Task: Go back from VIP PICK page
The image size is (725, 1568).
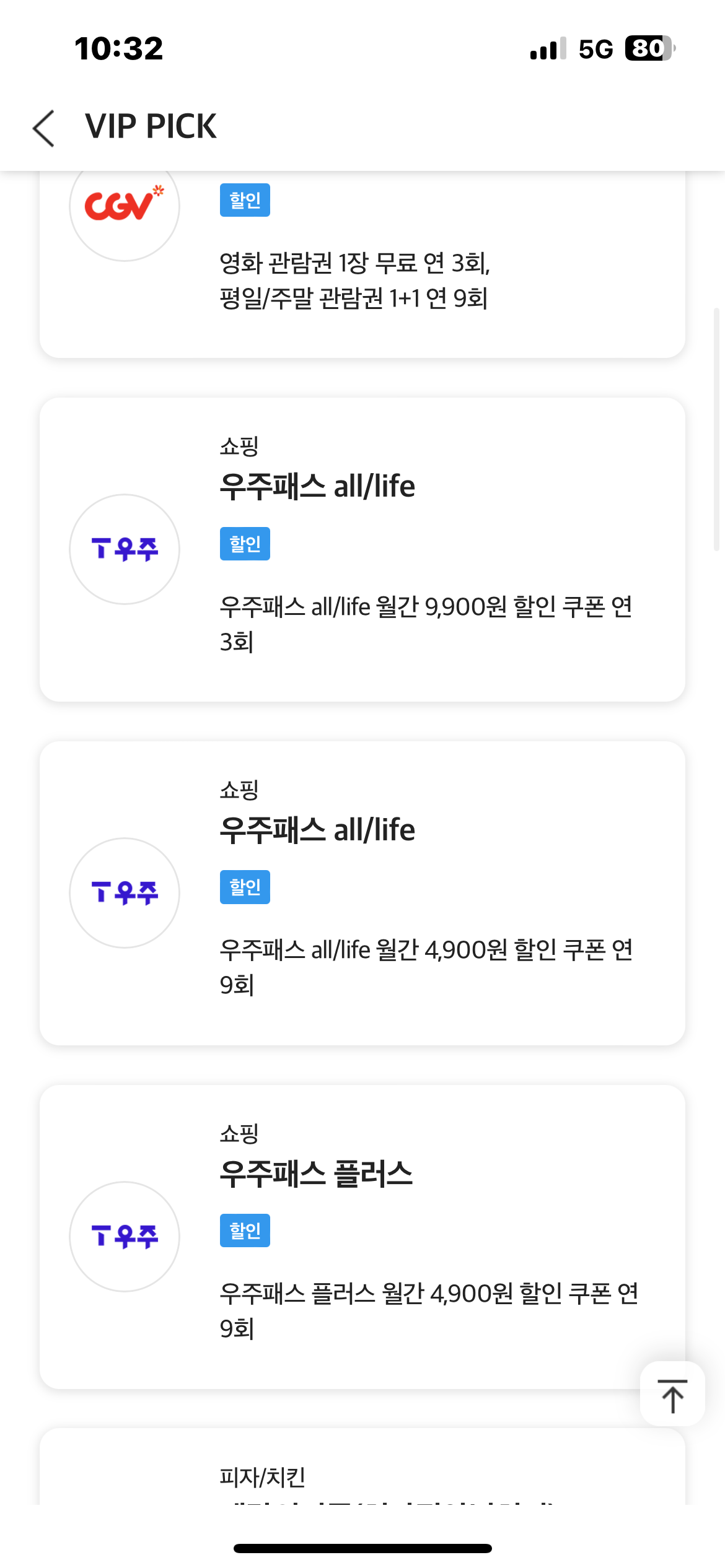Action: (43, 128)
